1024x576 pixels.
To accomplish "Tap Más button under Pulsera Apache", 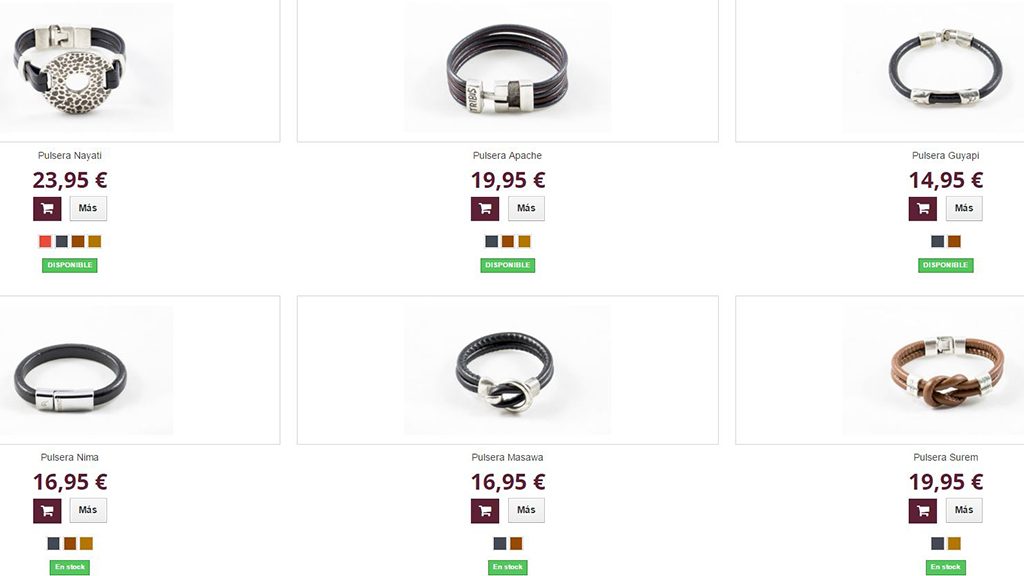I will (526, 208).
